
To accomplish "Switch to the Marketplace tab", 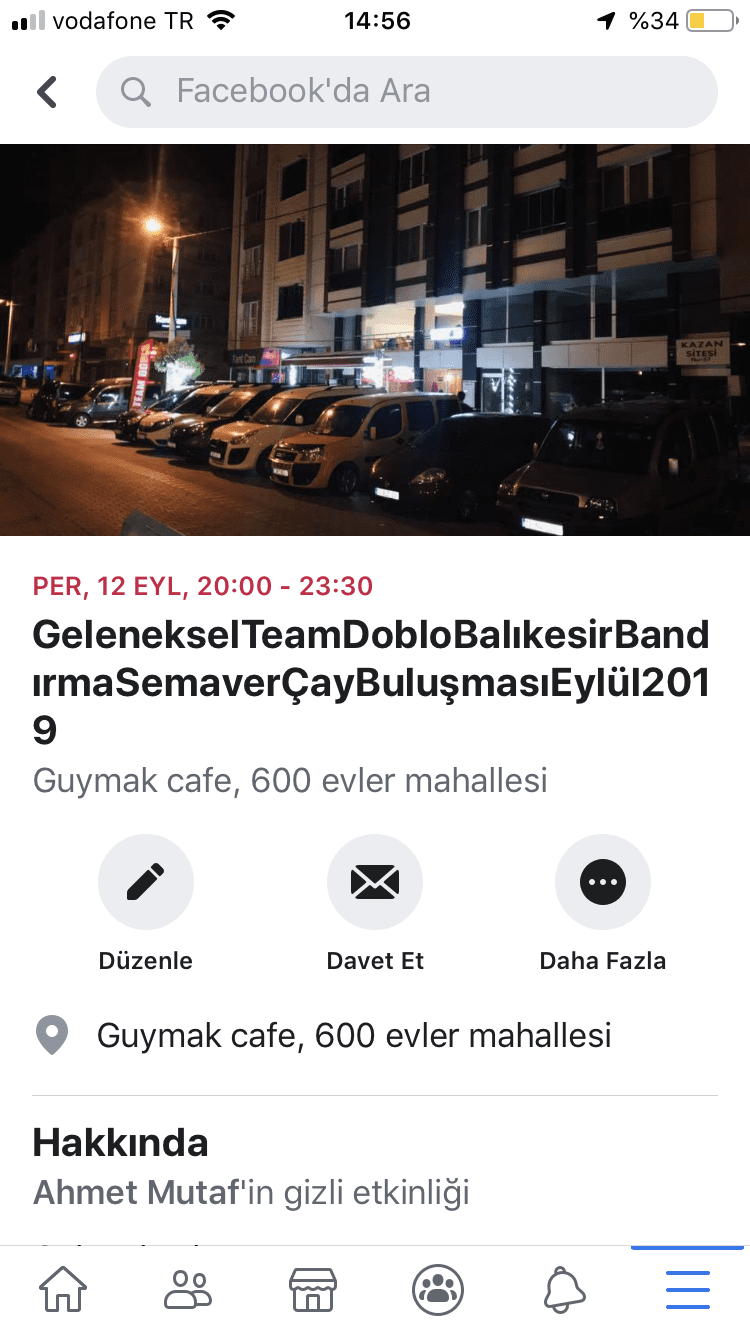I will pyautogui.click(x=312, y=1289).
